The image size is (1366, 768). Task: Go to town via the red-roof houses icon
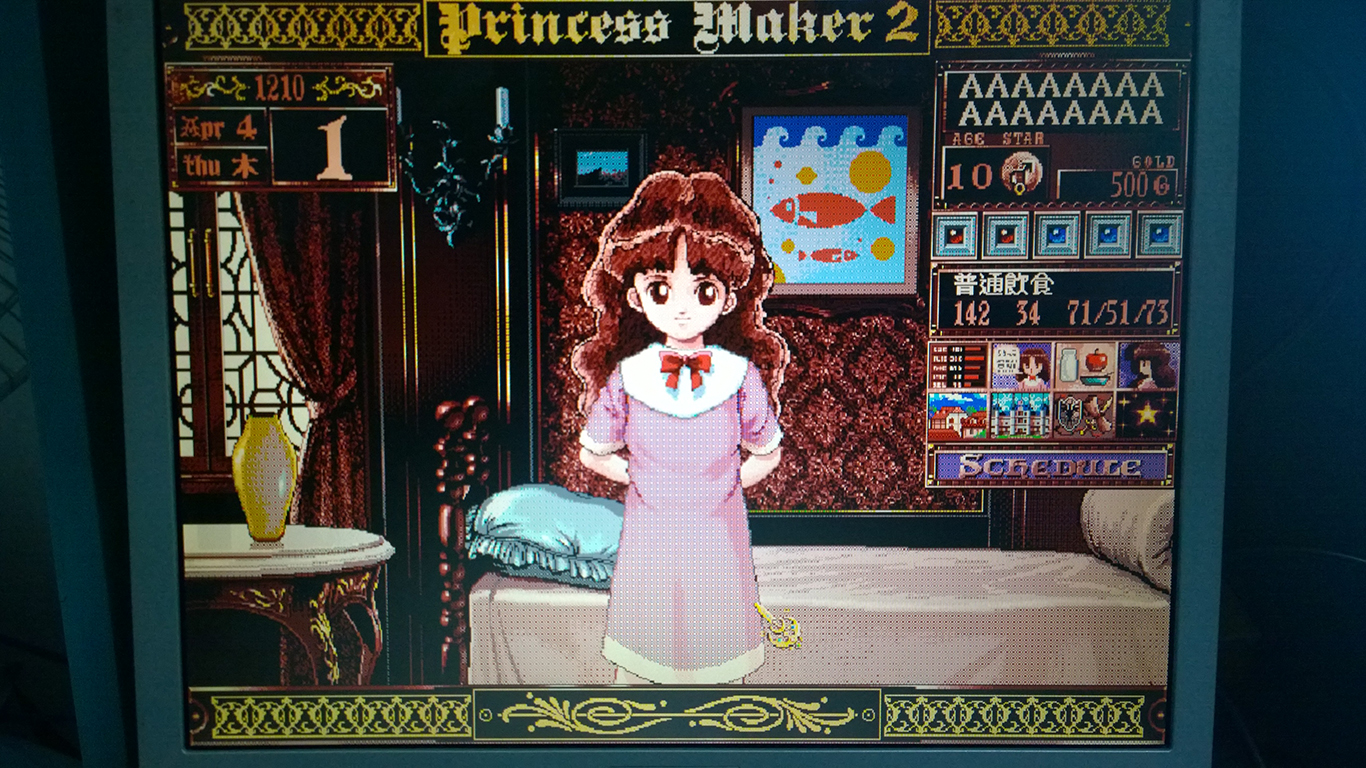958,415
